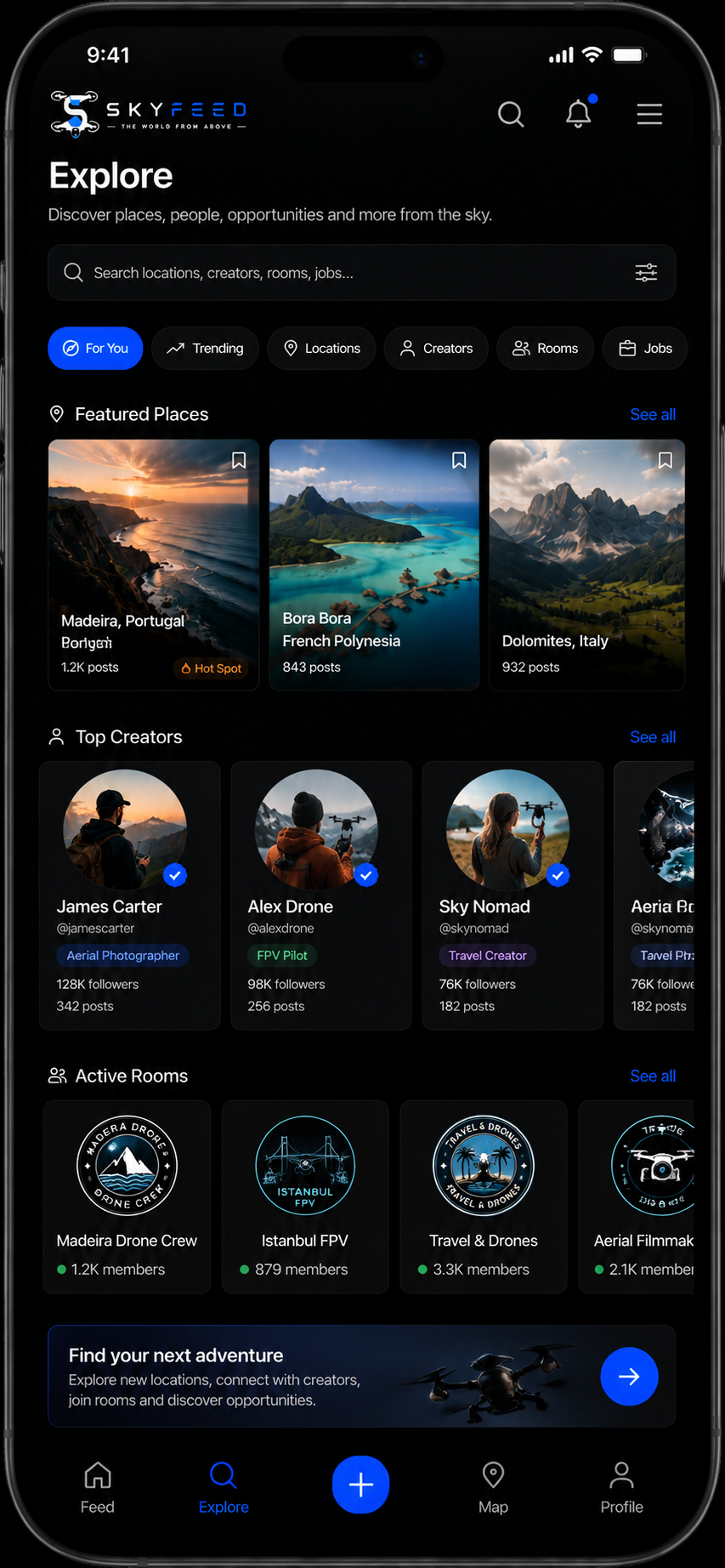The height and width of the screenshot is (1568, 725).
Task: Tap the arrow on Find your next adventure
Action: tap(629, 1377)
